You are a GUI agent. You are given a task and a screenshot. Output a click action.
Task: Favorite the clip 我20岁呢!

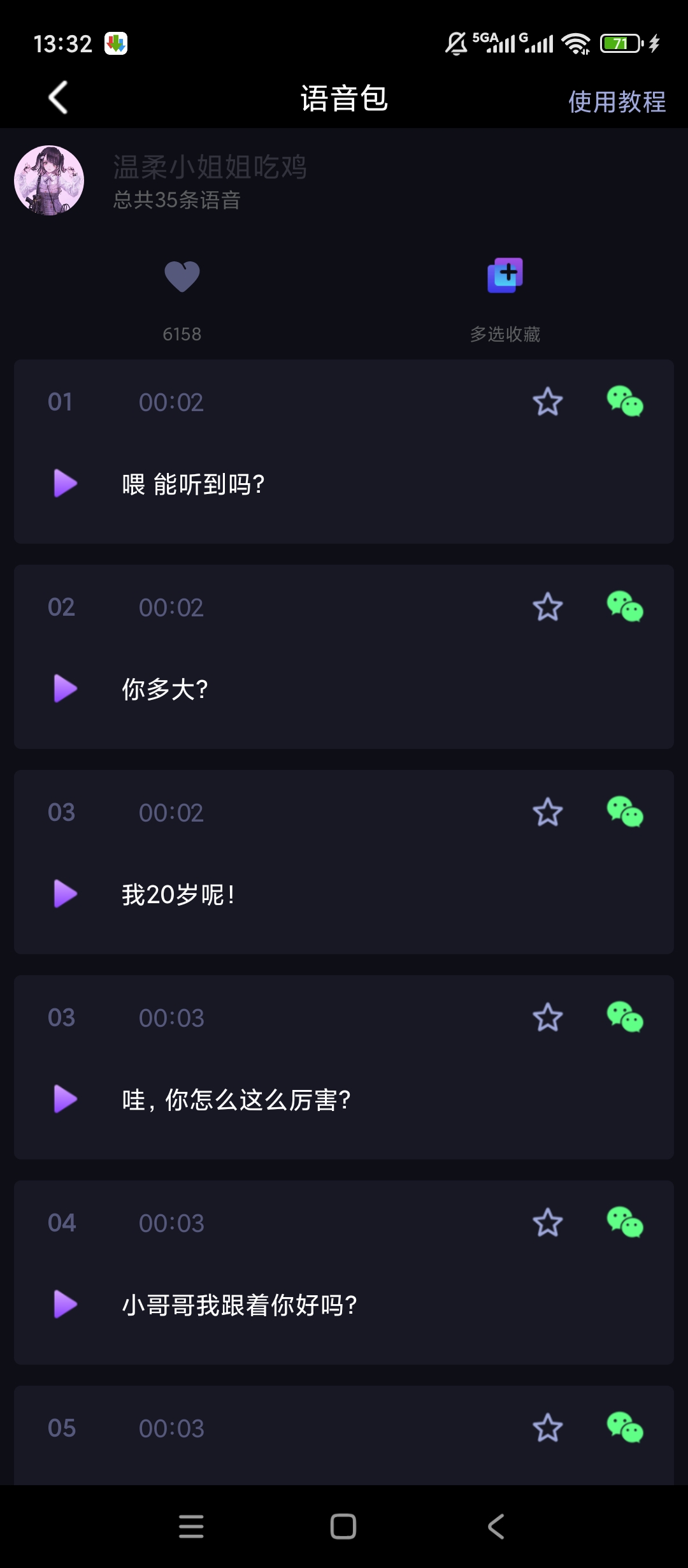[x=548, y=813]
